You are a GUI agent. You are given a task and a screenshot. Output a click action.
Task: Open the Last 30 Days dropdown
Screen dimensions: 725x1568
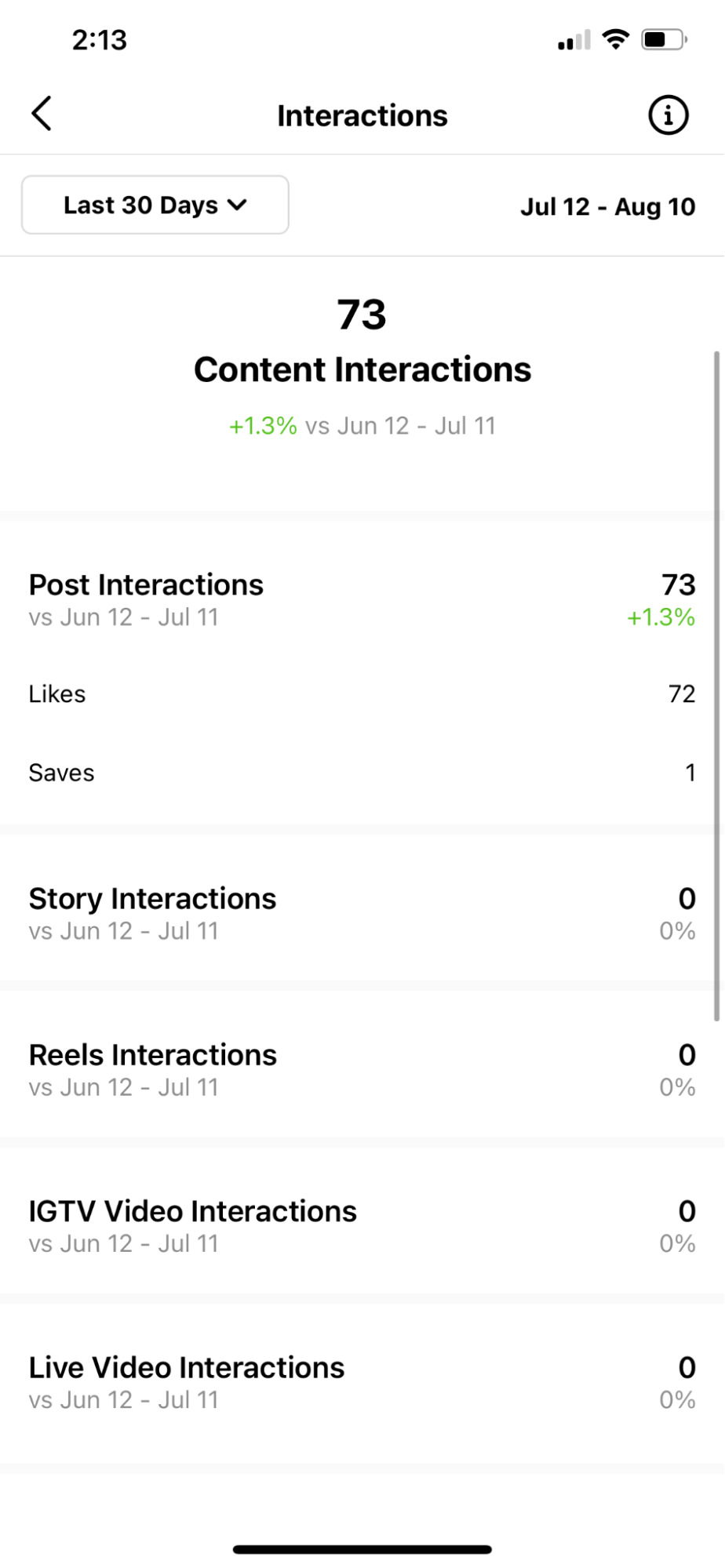(155, 205)
